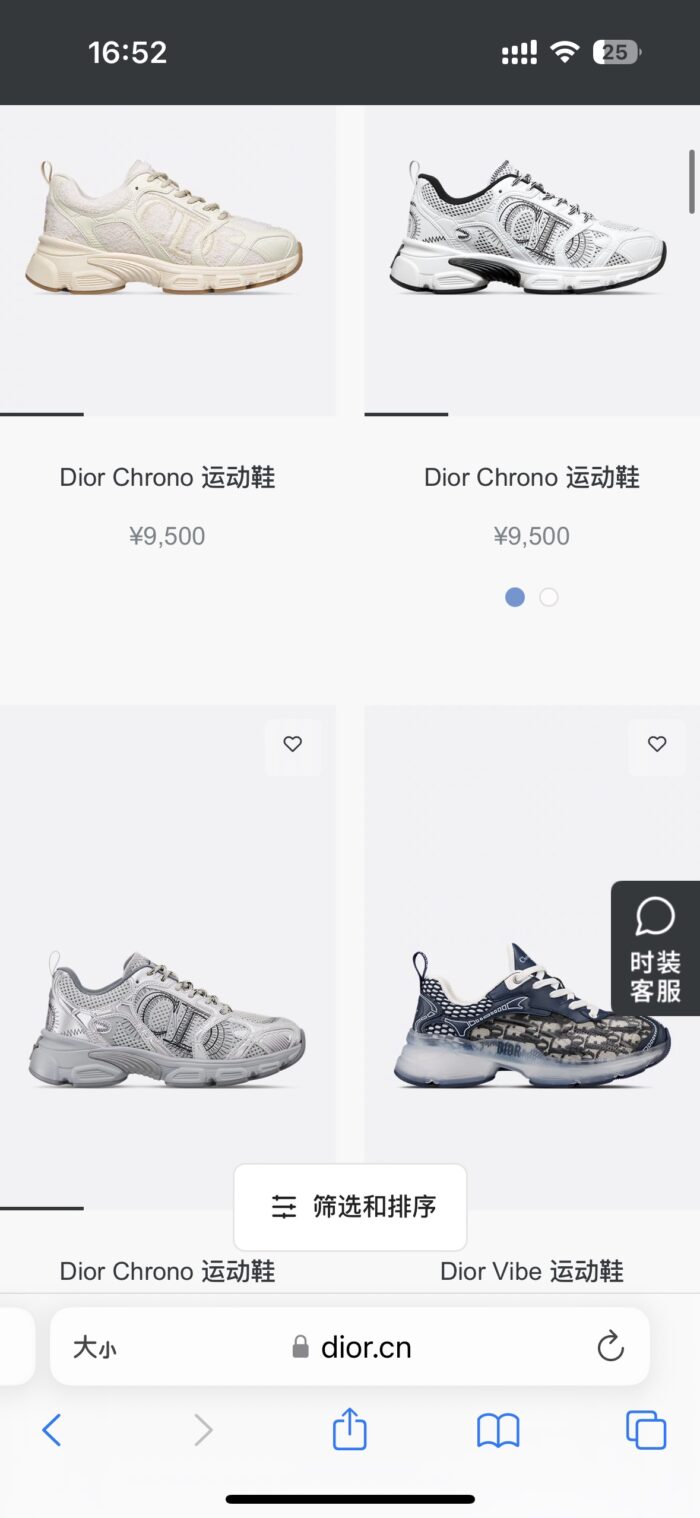The height and width of the screenshot is (1518, 700).
Task: Show all open tabs
Action: tap(646, 1430)
